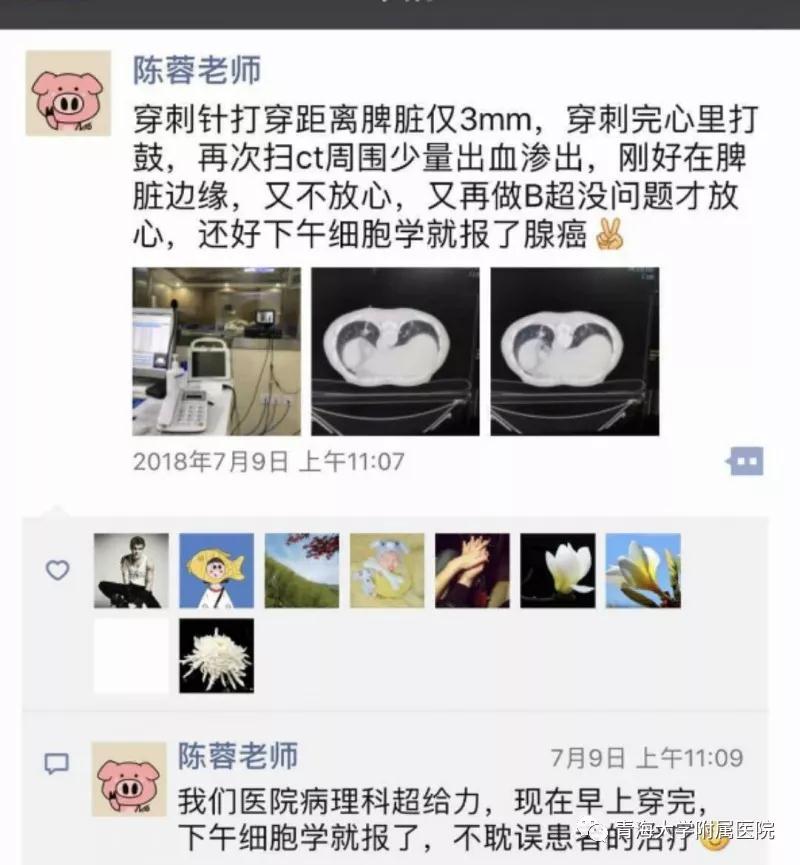Tap 陈蓉老师's name in the comment

click(x=238, y=755)
